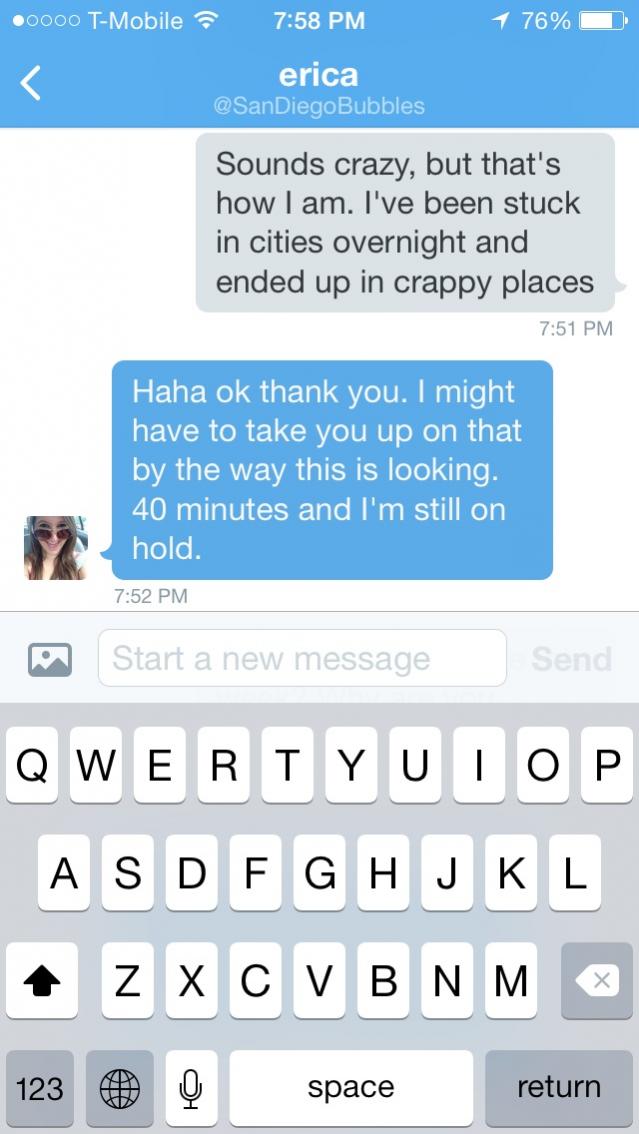Hit the backspace key
Screen dimensions: 639x1134
pyautogui.click(x=597, y=981)
